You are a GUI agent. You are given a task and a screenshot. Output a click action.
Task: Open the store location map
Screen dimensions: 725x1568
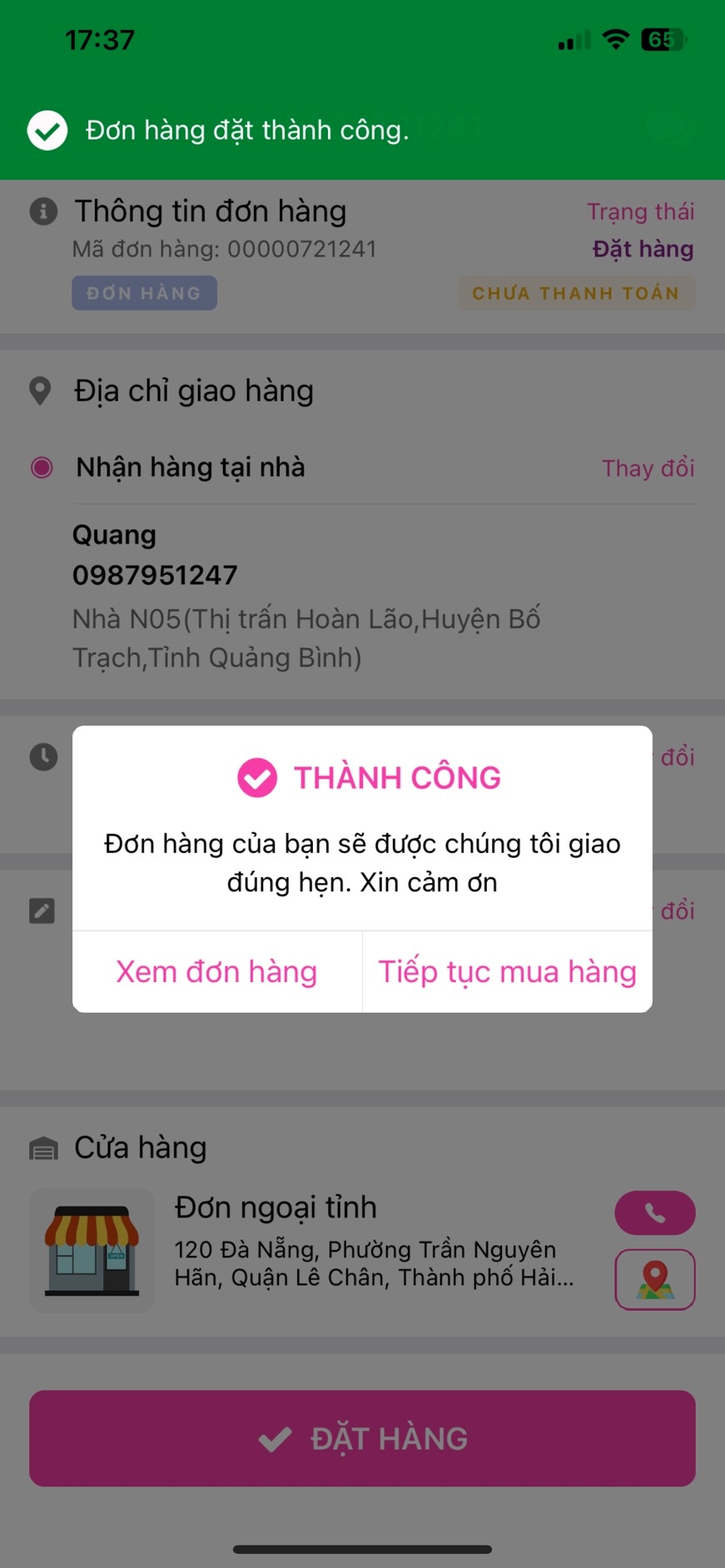(x=655, y=1279)
